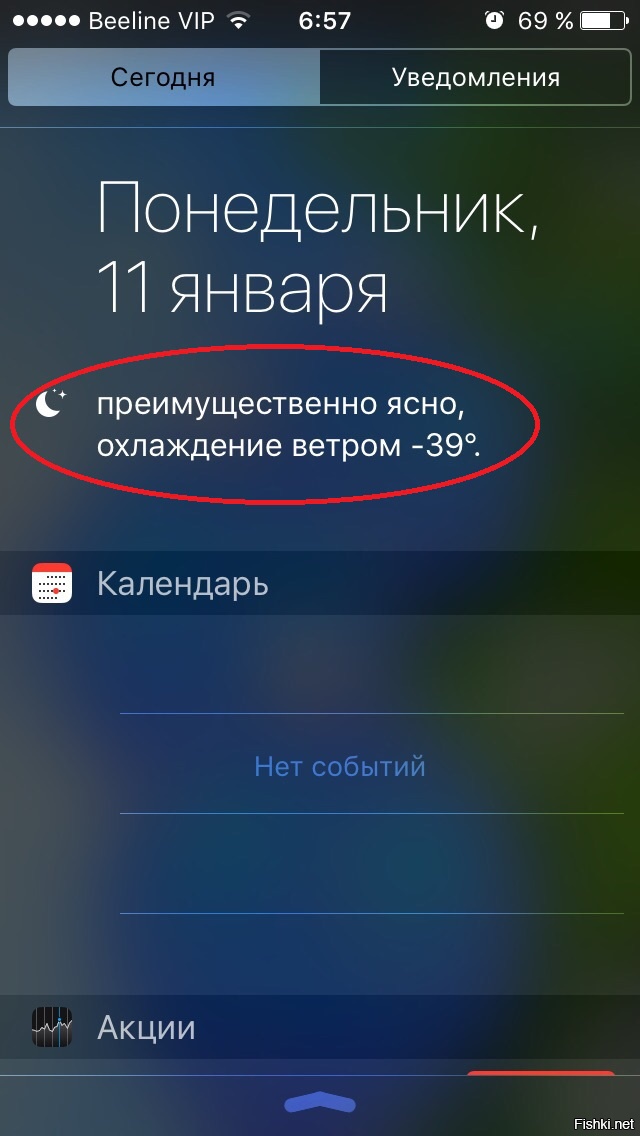
Task: Open the Акции stocks widget
Action: point(320,1027)
